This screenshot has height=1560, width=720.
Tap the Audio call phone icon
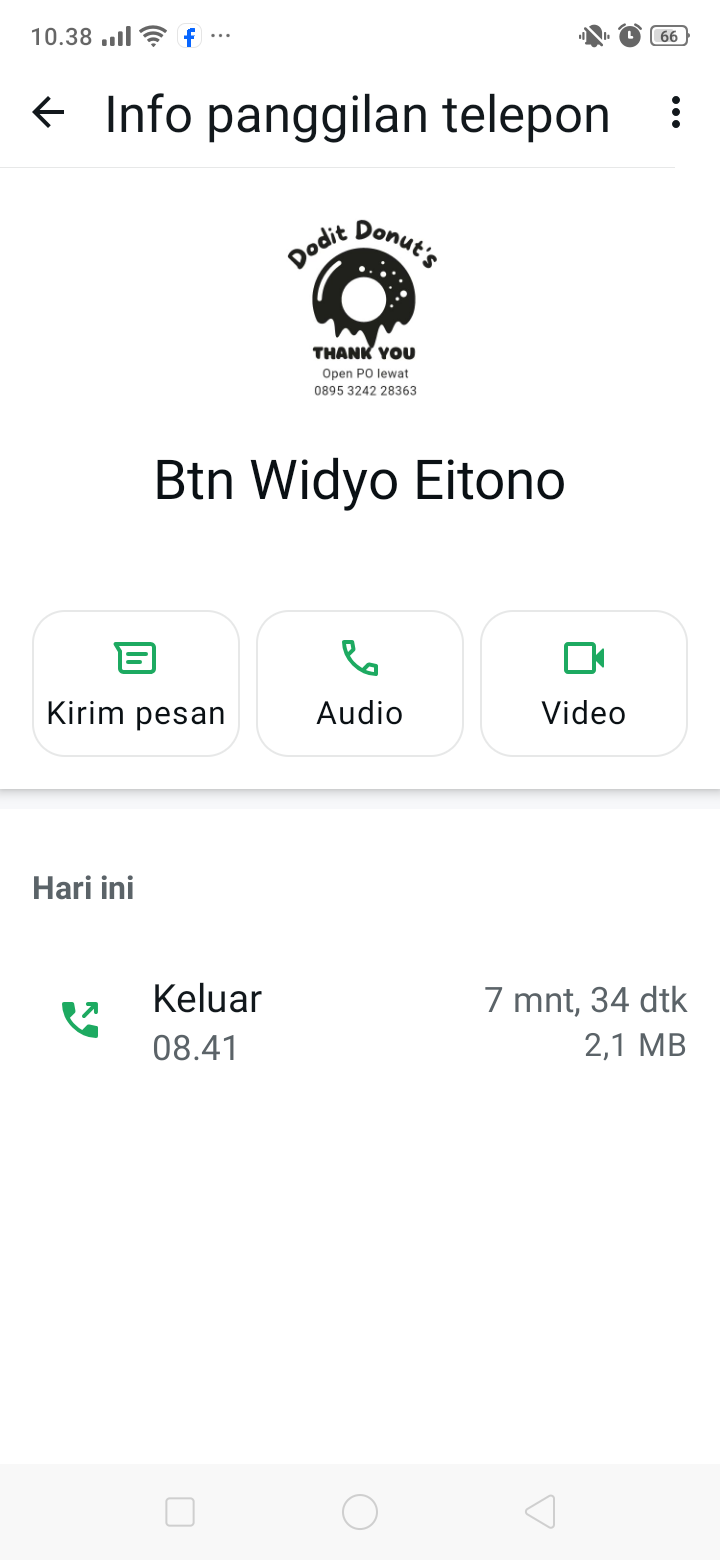[x=359, y=658]
